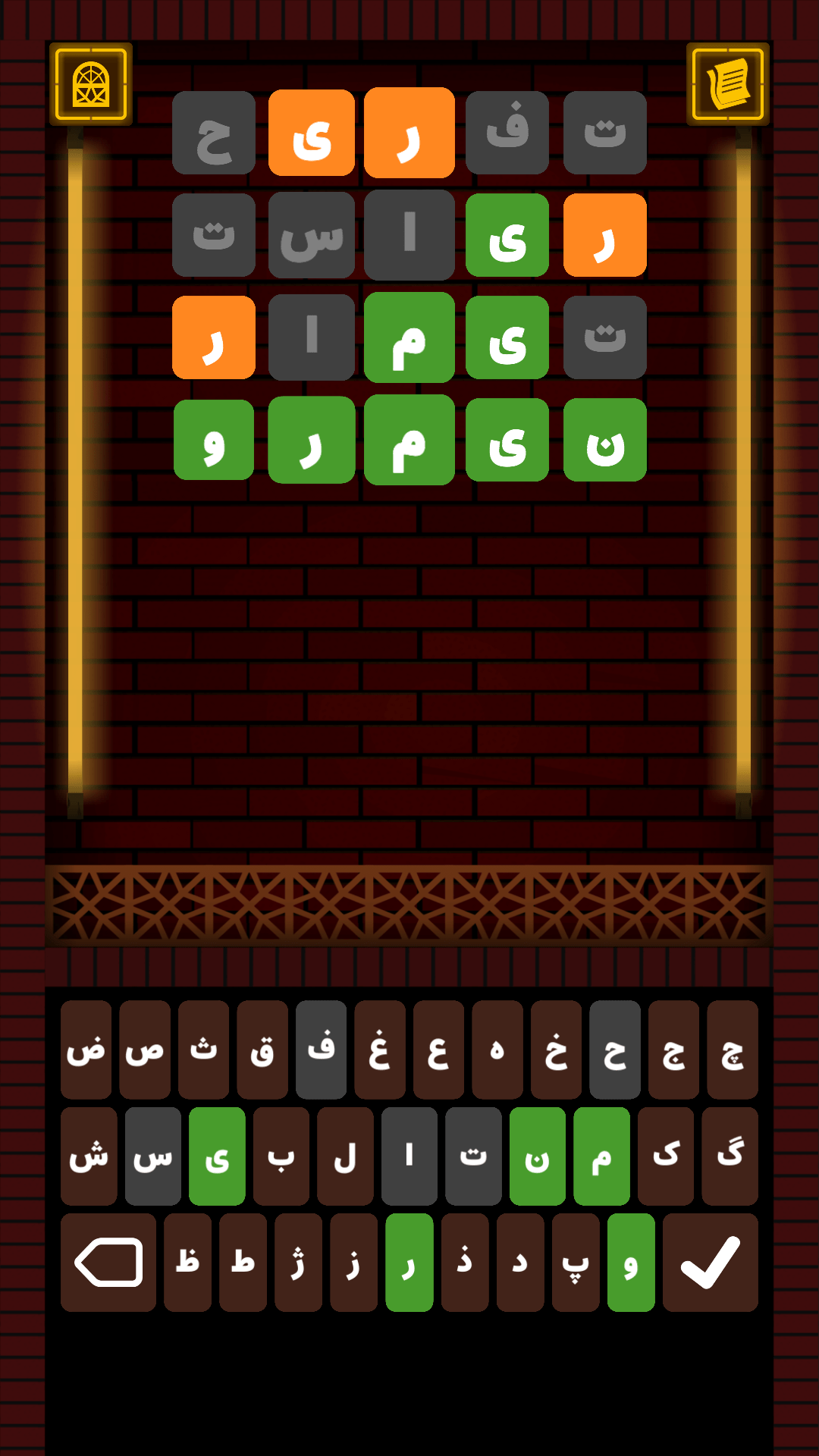Viewport: 819px width, 1456px height.
Task: Type the letter ش
Action: 89,1156
